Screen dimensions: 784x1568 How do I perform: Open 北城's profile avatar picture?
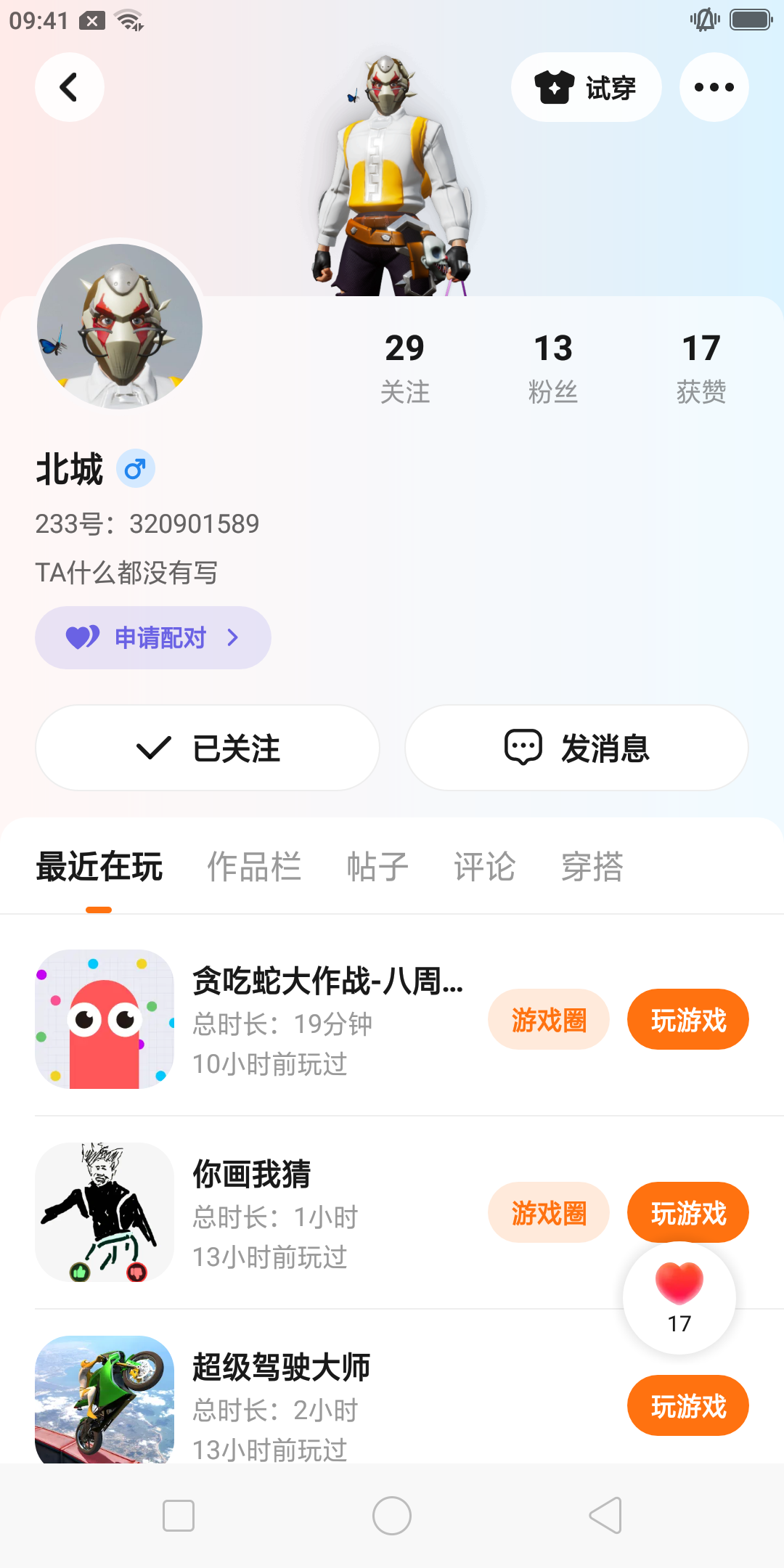tap(120, 326)
